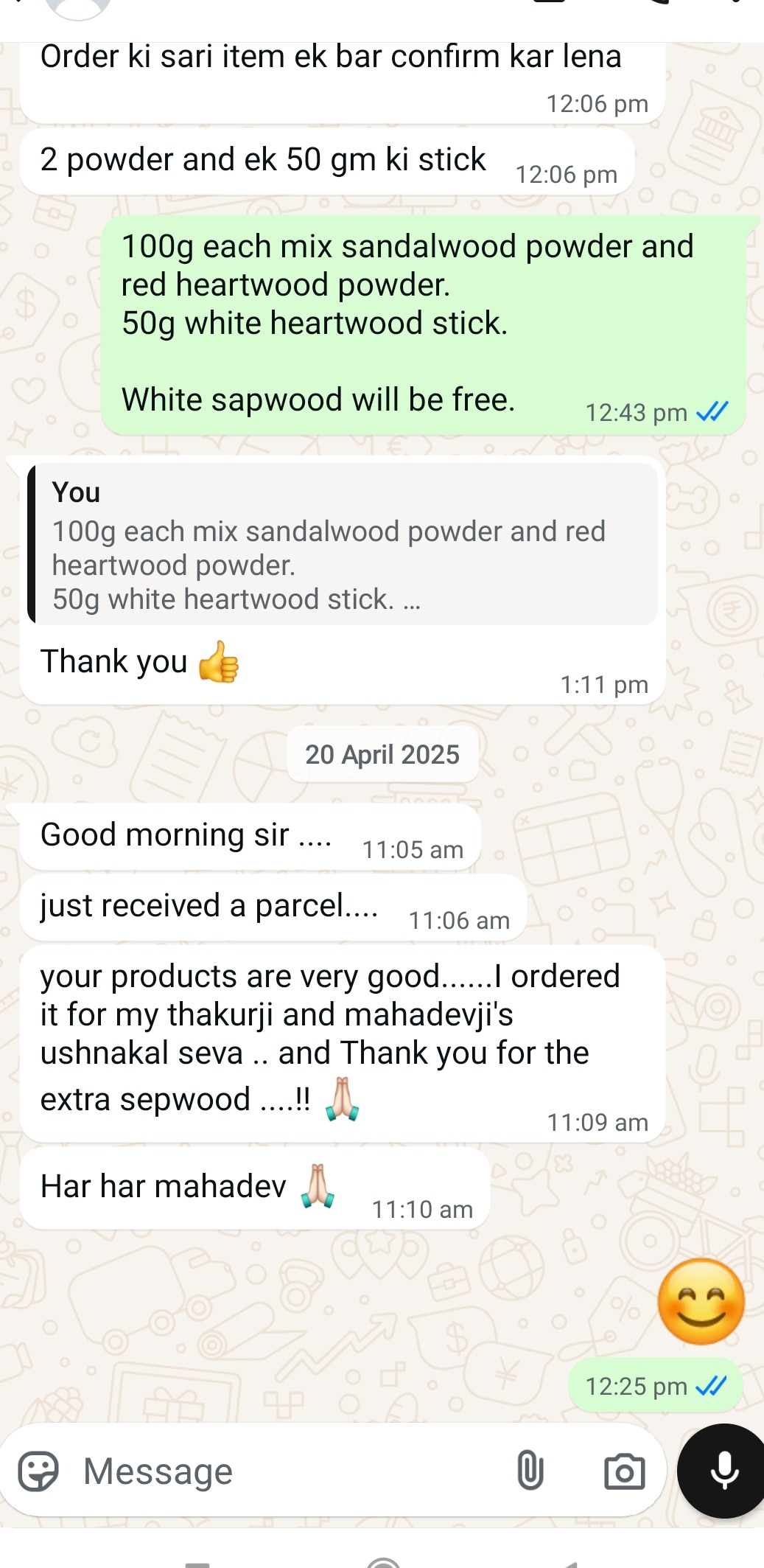764x1568 pixels.
Task: Open the attachment paperclip menu
Action: pyautogui.click(x=530, y=1471)
